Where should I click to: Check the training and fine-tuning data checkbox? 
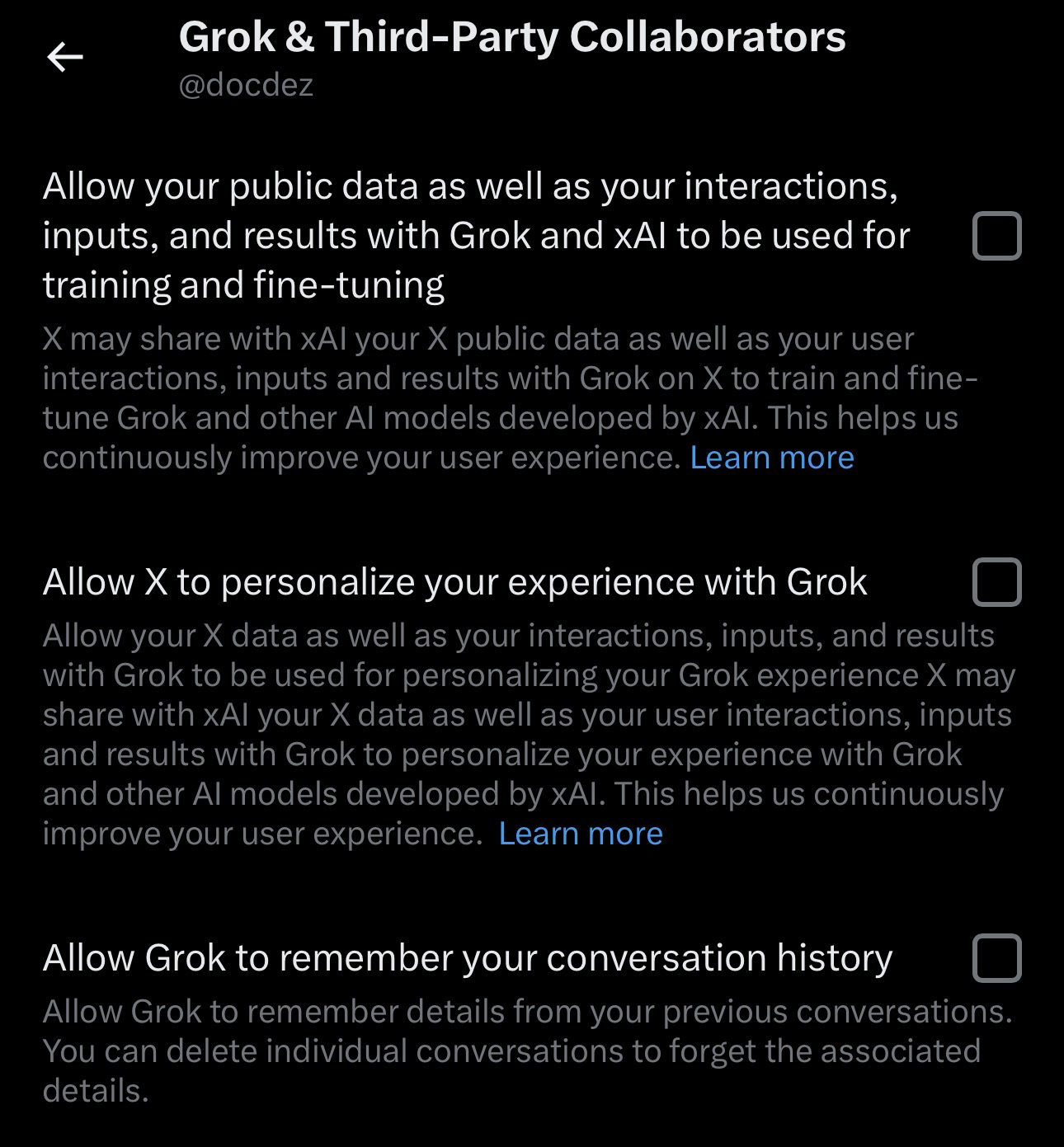(x=996, y=236)
